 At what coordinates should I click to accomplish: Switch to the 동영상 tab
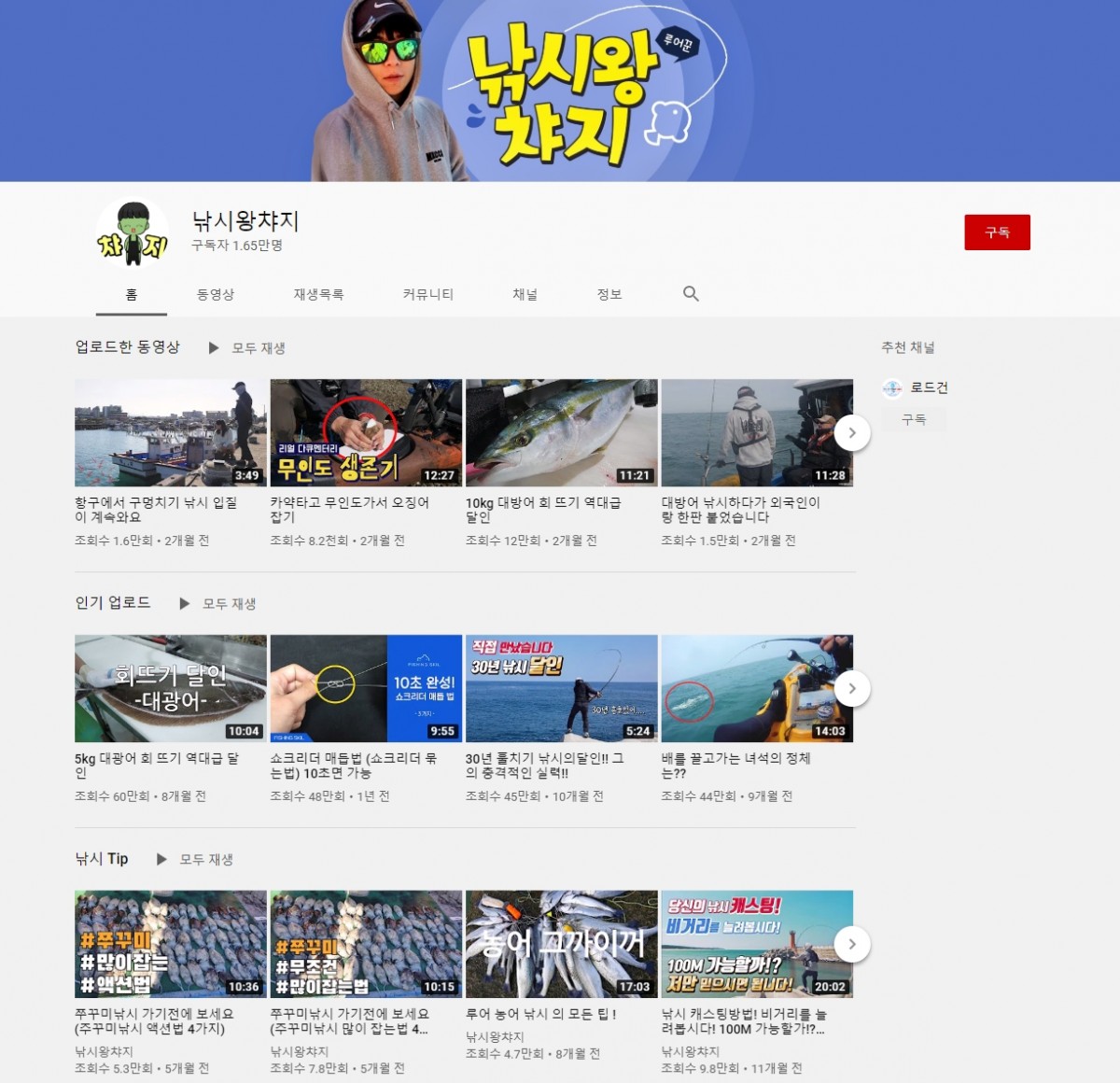click(216, 294)
